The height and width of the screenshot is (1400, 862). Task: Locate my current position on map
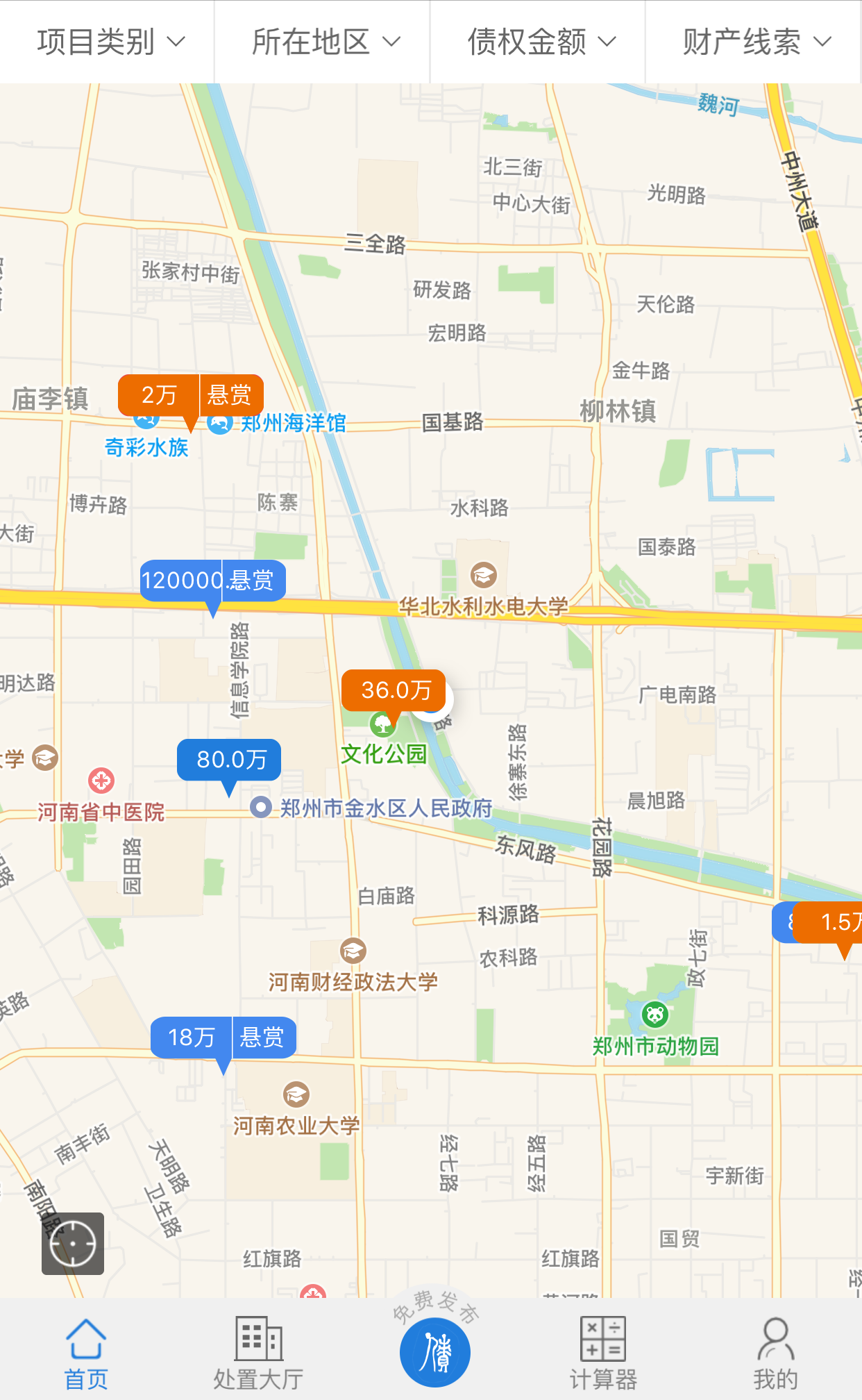73,1244
